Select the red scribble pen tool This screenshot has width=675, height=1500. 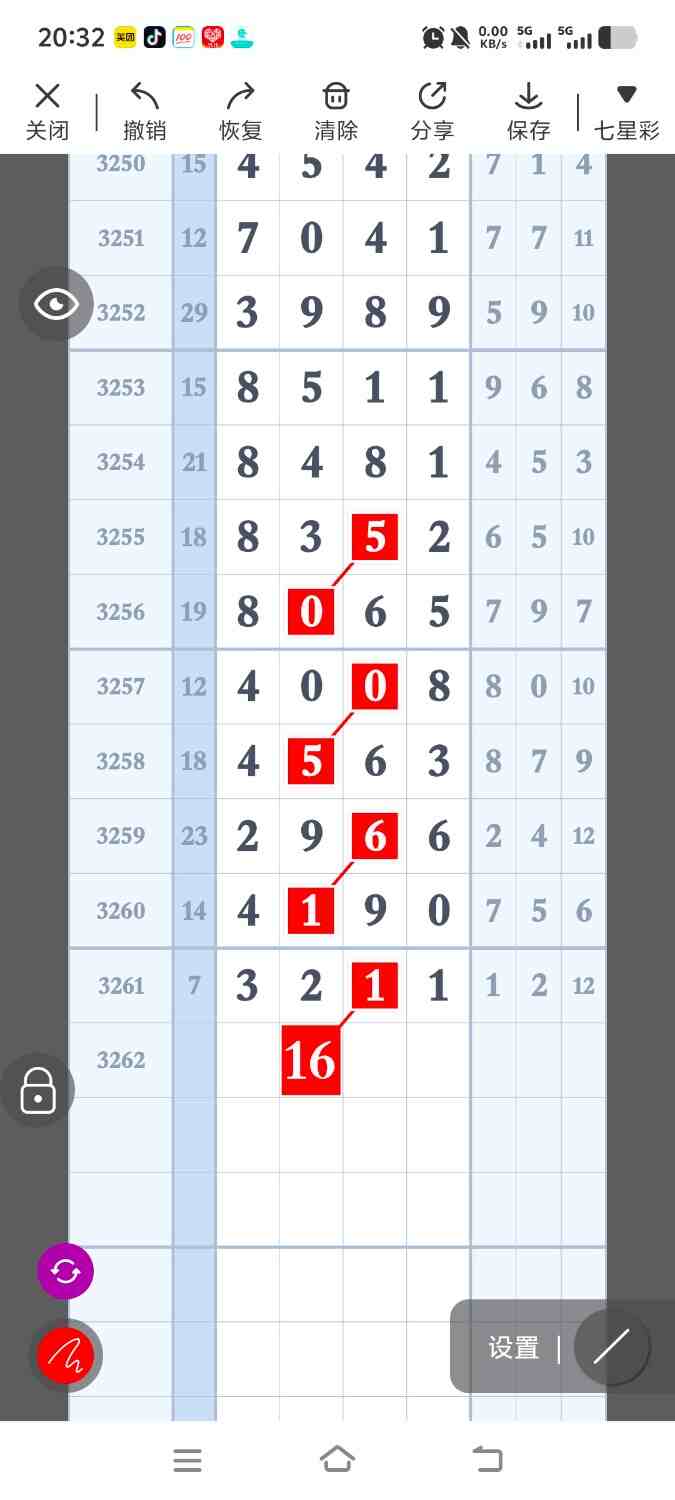(65, 1356)
